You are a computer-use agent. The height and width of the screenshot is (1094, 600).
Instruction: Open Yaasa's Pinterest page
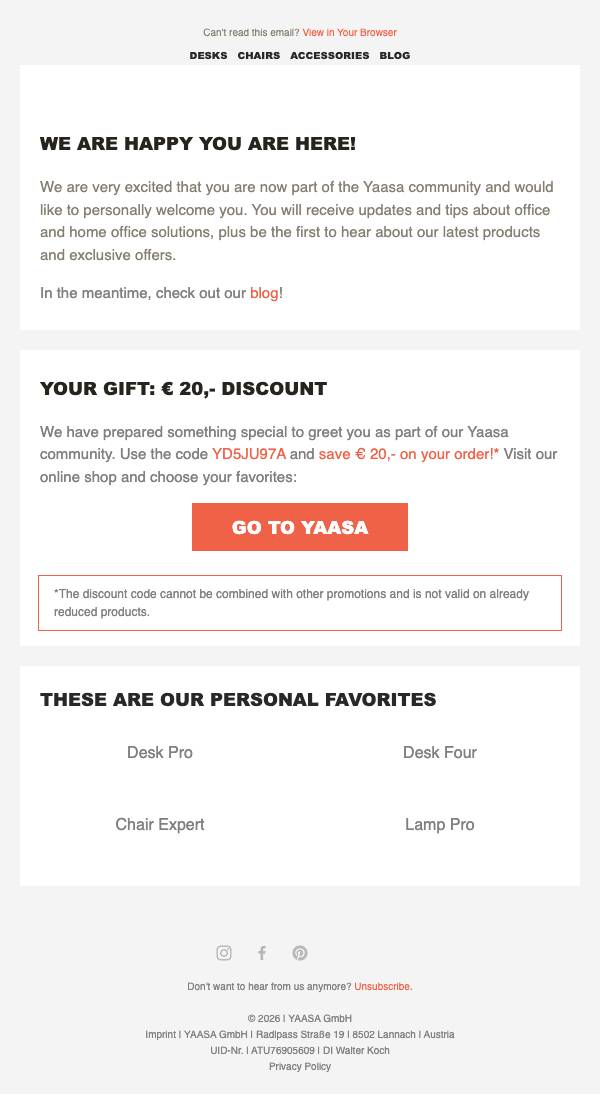pos(300,953)
